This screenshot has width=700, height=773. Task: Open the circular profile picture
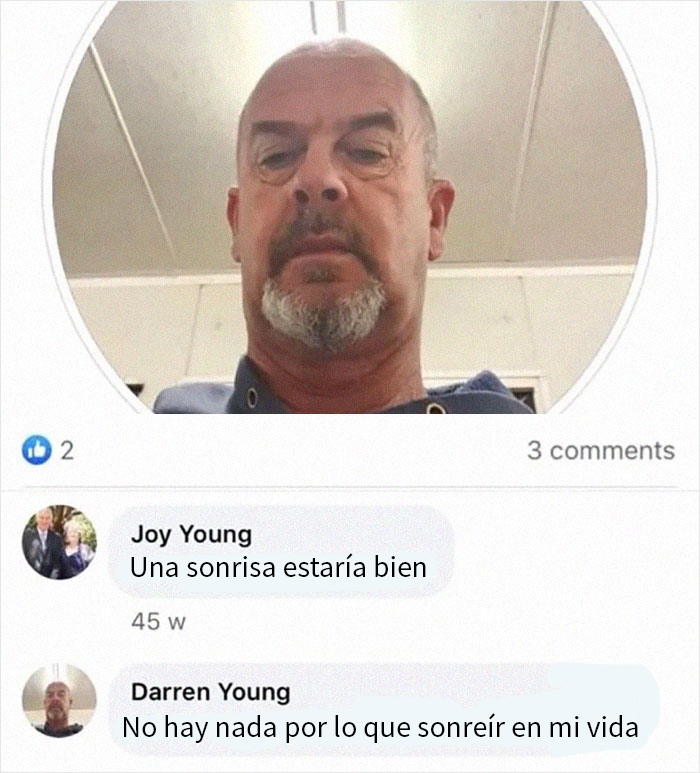click(x=349, y=205)
